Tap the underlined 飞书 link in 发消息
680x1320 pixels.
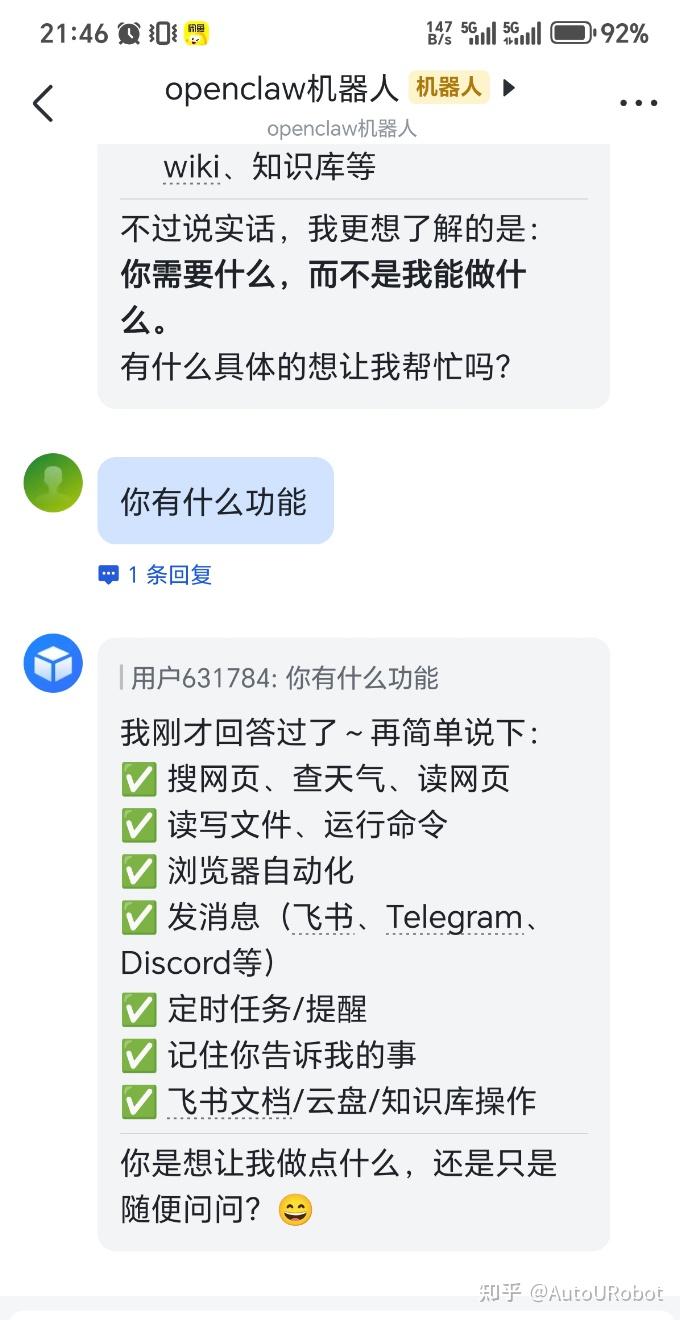323,917
